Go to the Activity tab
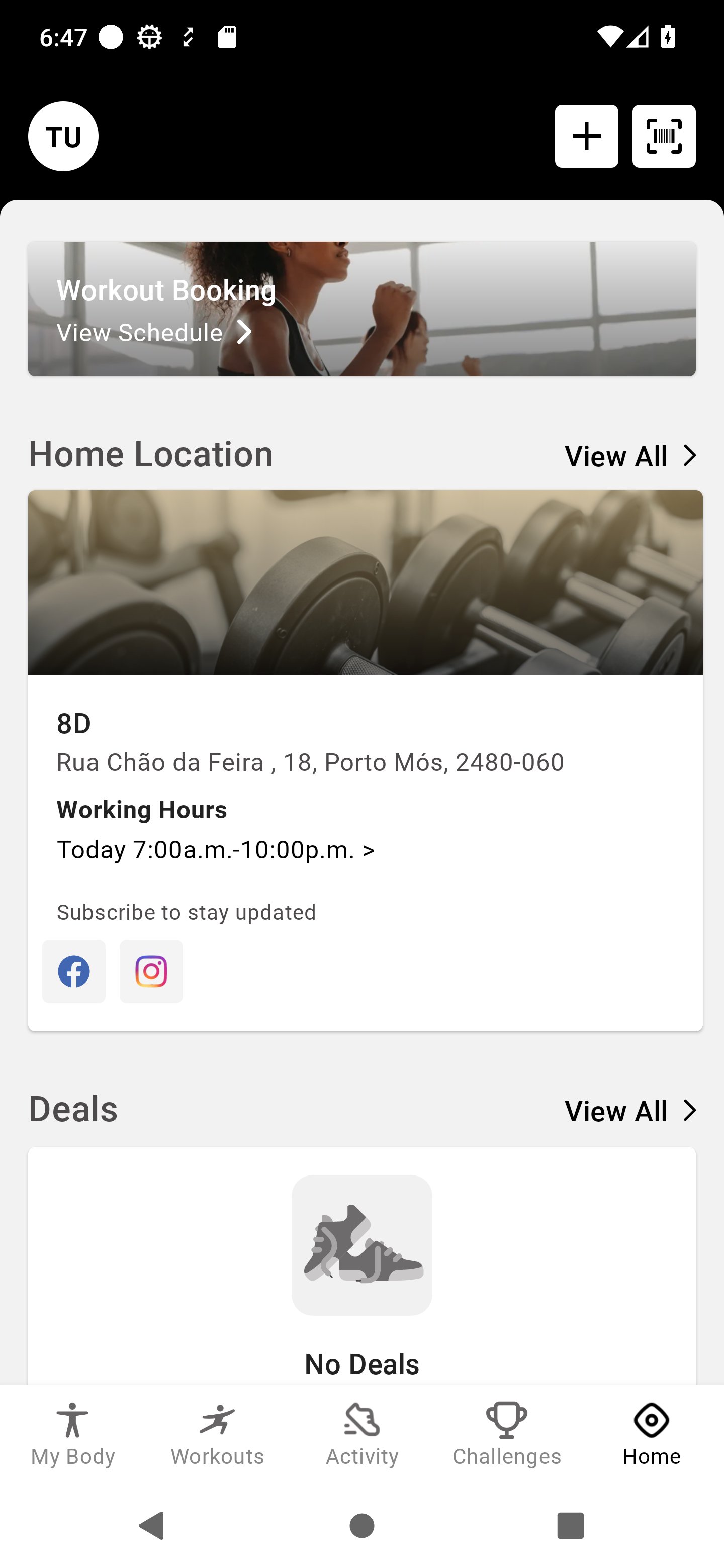Image resolution: width=724 pixels, height=1568 pixels. click(361, 1434)
